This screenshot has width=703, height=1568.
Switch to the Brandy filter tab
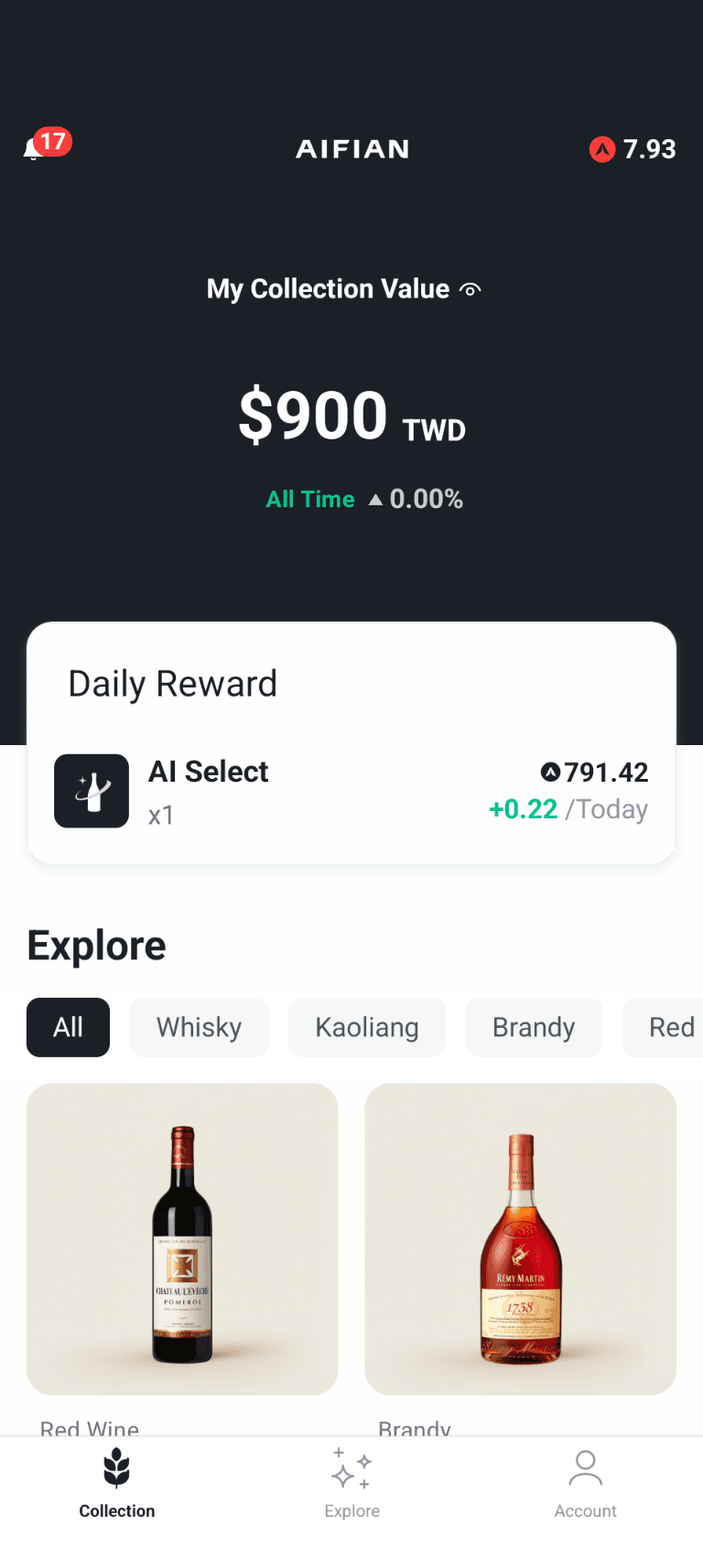[534, 1027]
